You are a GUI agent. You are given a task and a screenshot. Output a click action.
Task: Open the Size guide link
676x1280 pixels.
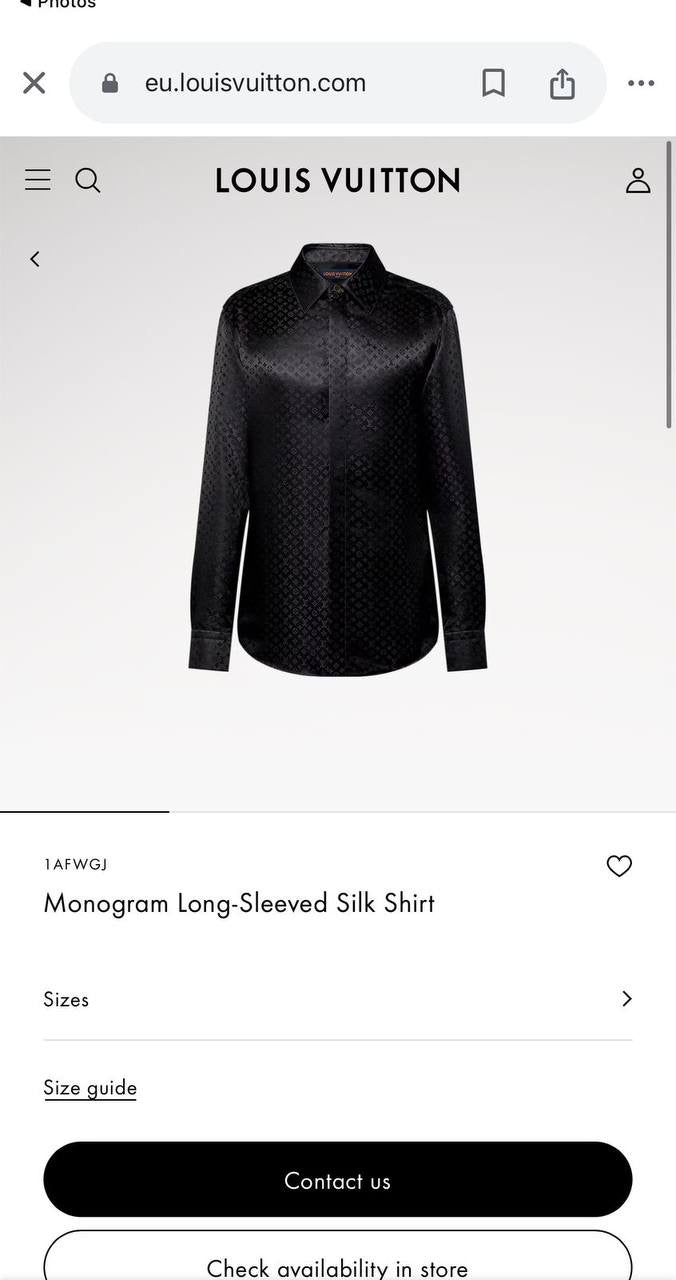[90, 1088]
